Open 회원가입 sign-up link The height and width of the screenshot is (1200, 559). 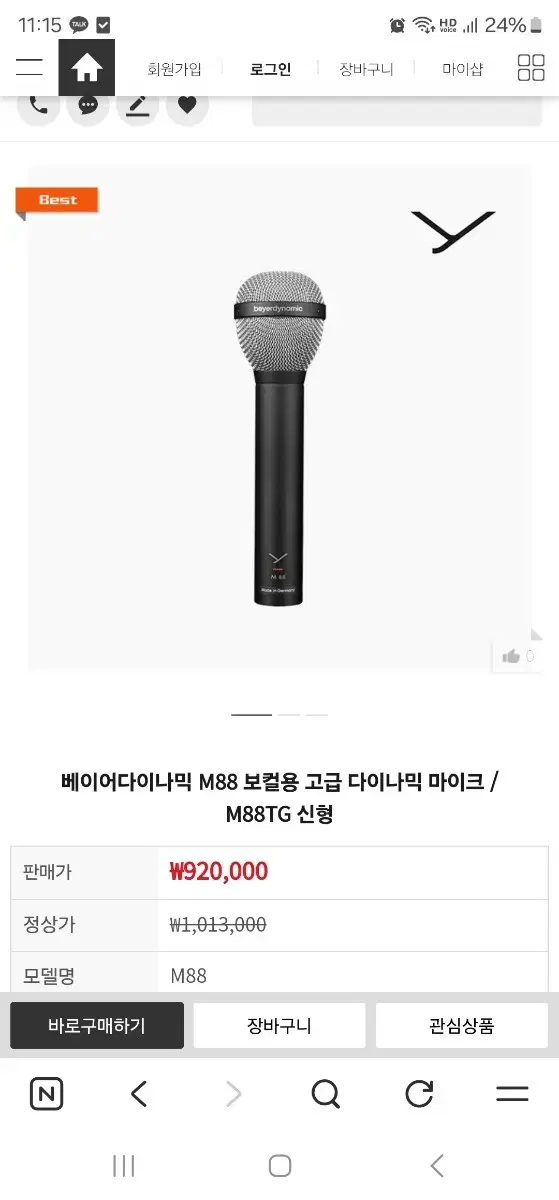point(174,69)
